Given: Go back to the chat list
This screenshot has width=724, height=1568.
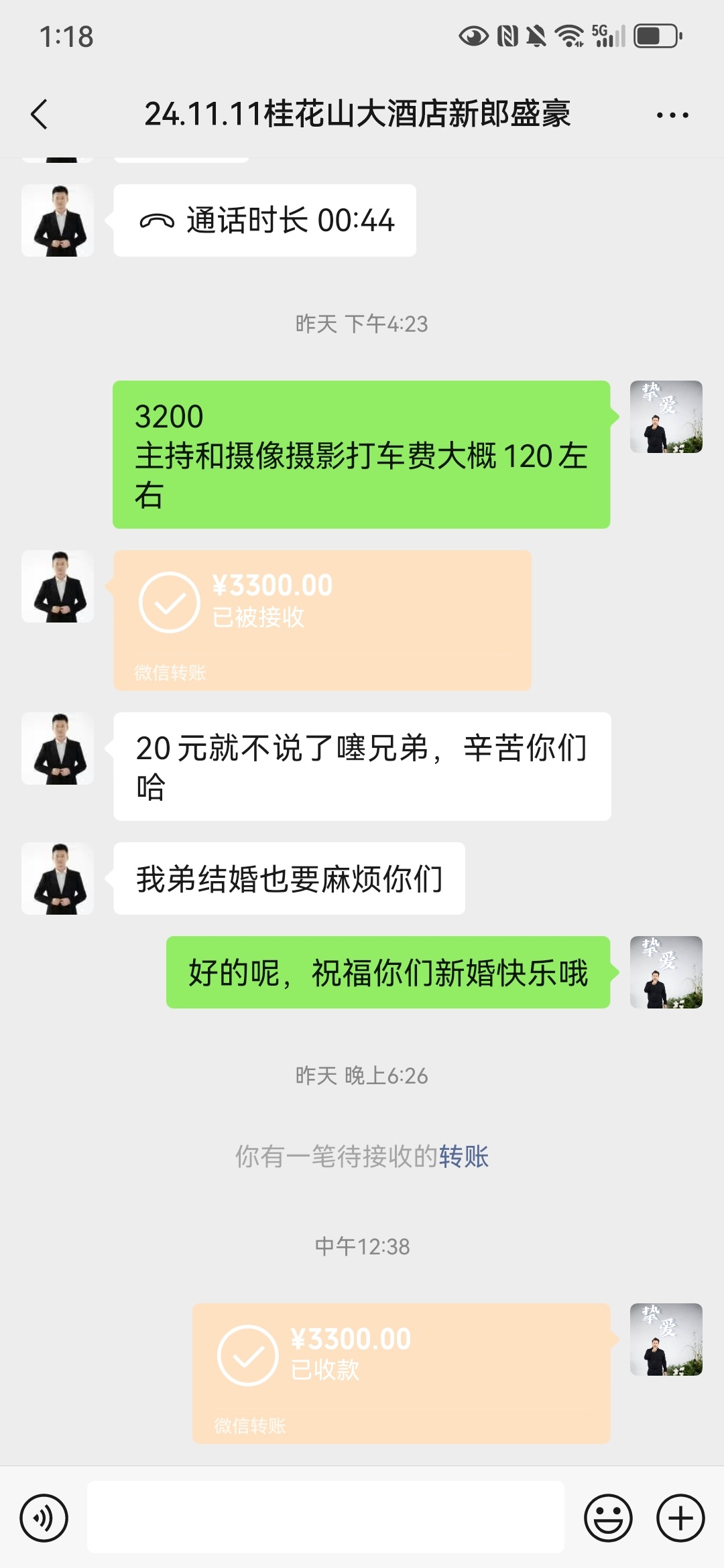Looking at the screenshot, I should (x=40, y=114).
